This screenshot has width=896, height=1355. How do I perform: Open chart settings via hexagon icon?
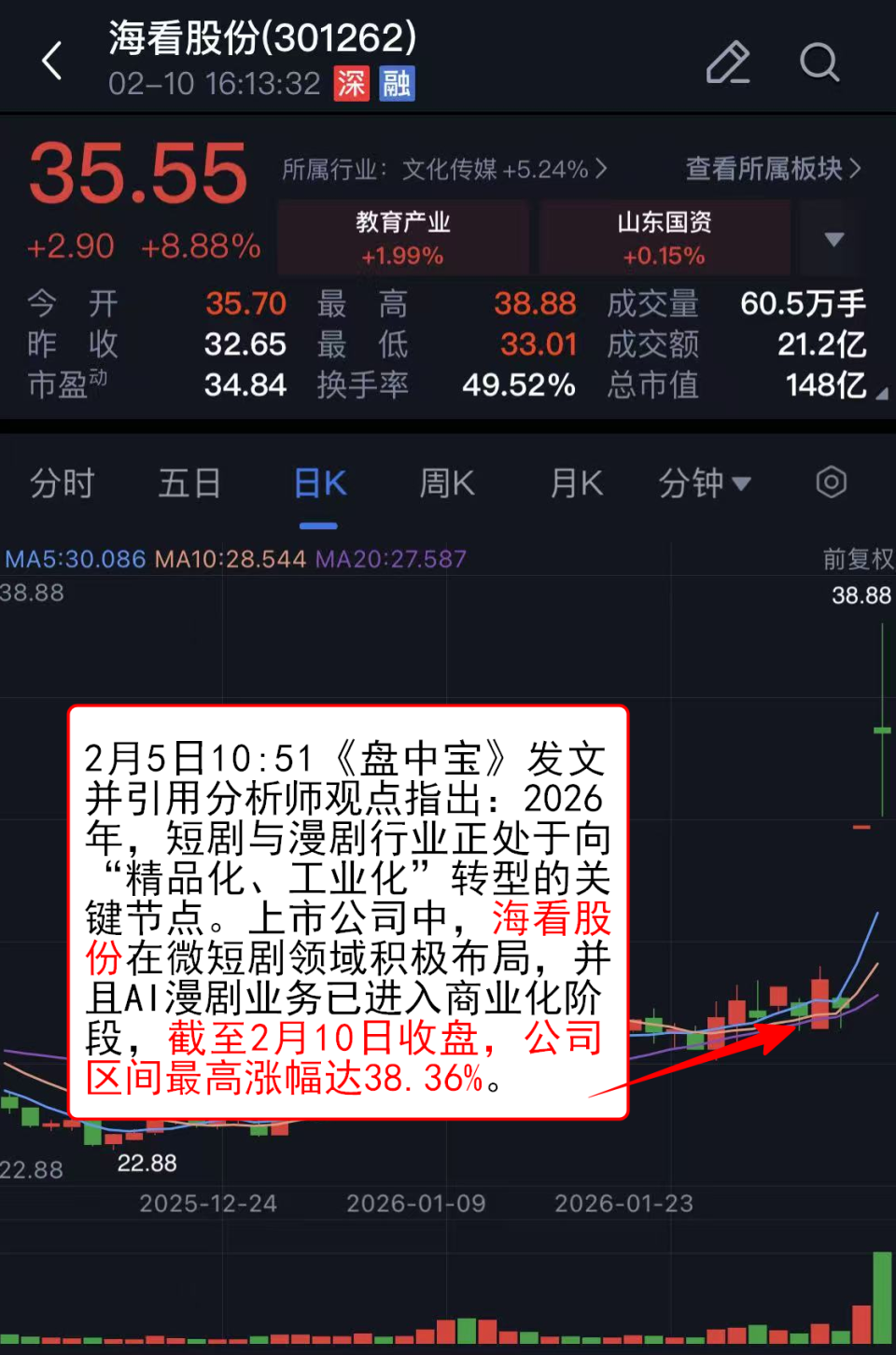point(830,482)
